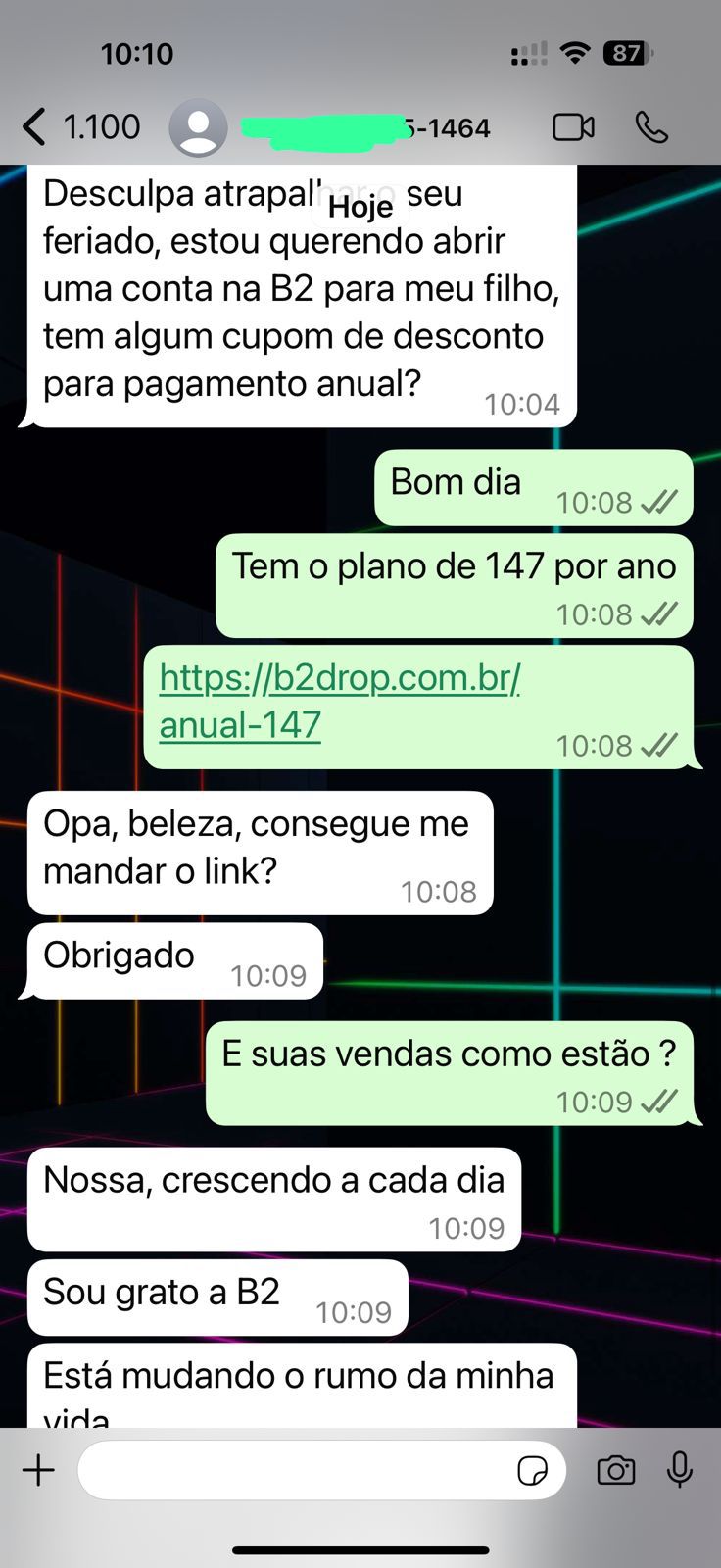Viewport: 721px width, 1568px height.
Task: Open the link https://b2drop.com.br/anual-147
Action: (x=339, y=701)
